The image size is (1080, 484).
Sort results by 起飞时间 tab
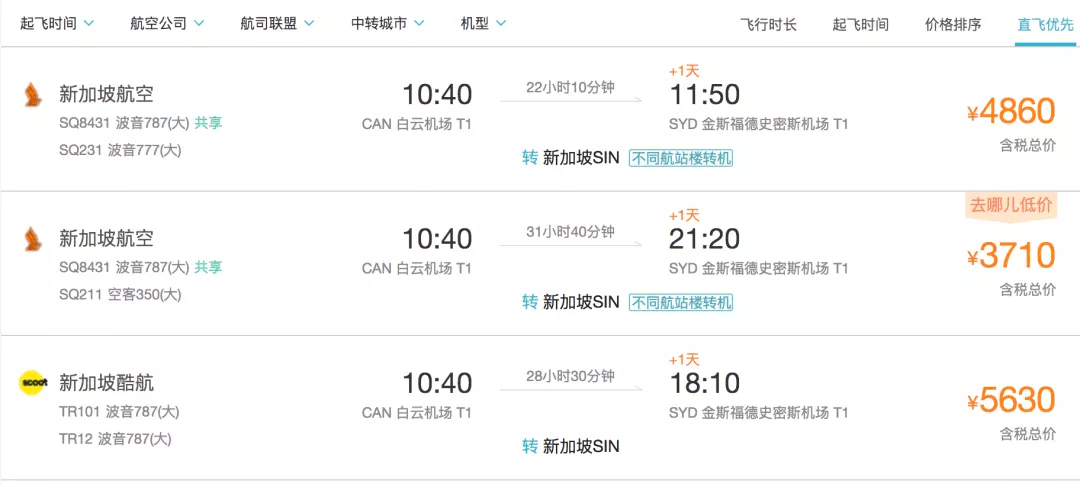860,24
